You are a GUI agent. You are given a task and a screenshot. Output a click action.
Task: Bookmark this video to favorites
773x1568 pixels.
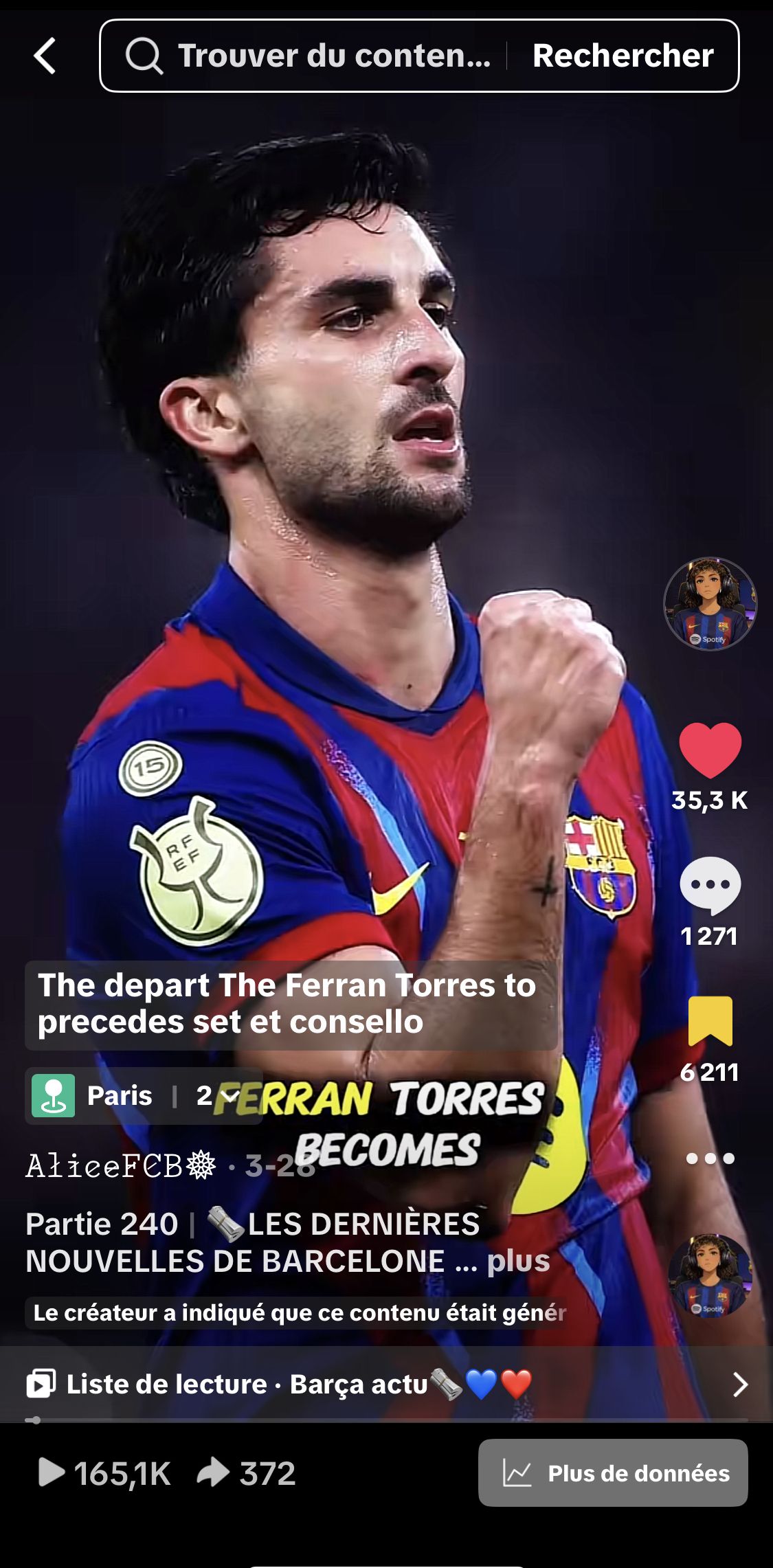pyautogui.click(x=710, y=1020)
